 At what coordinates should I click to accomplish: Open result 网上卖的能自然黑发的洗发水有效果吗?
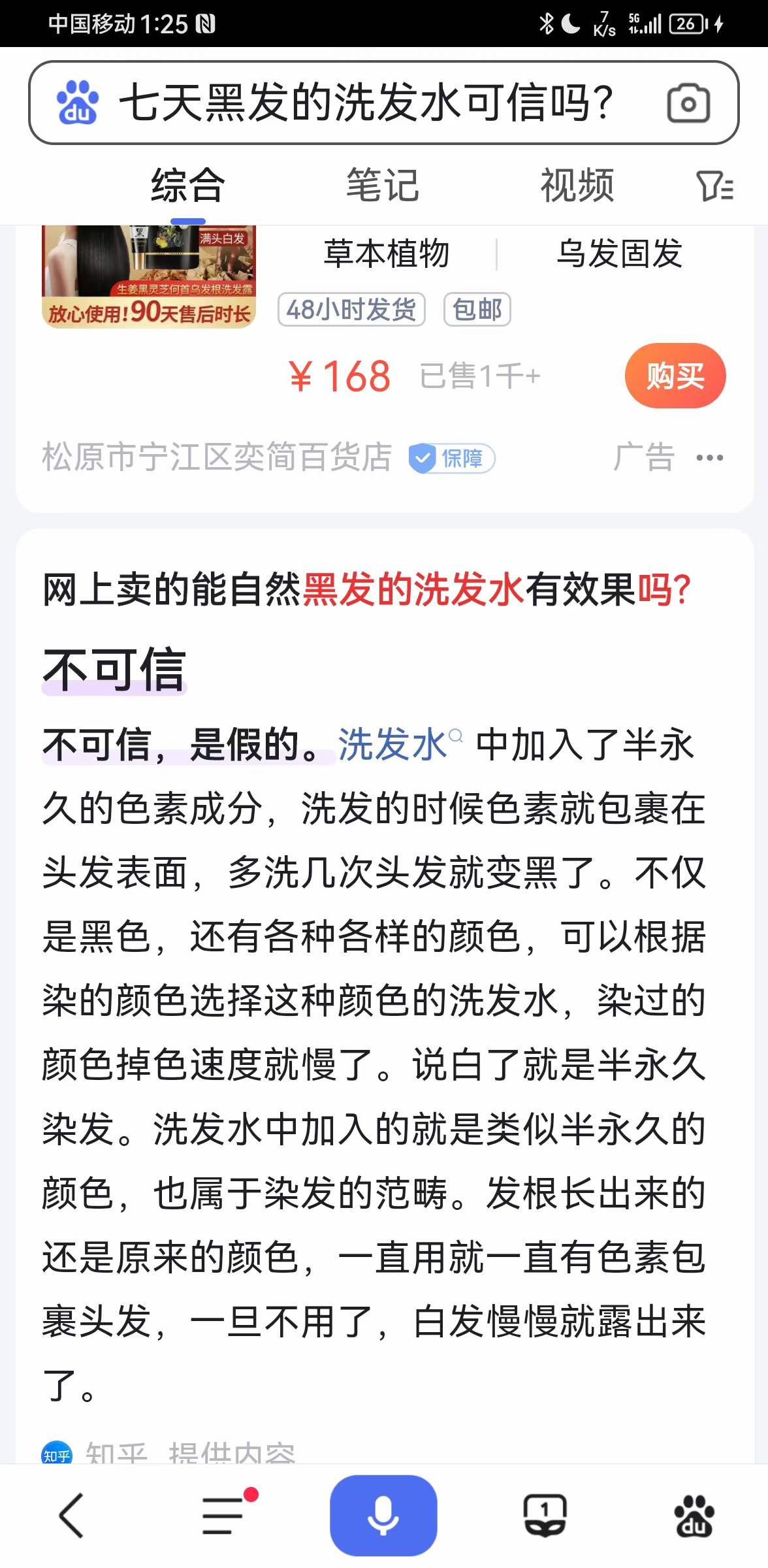[366, 589]
